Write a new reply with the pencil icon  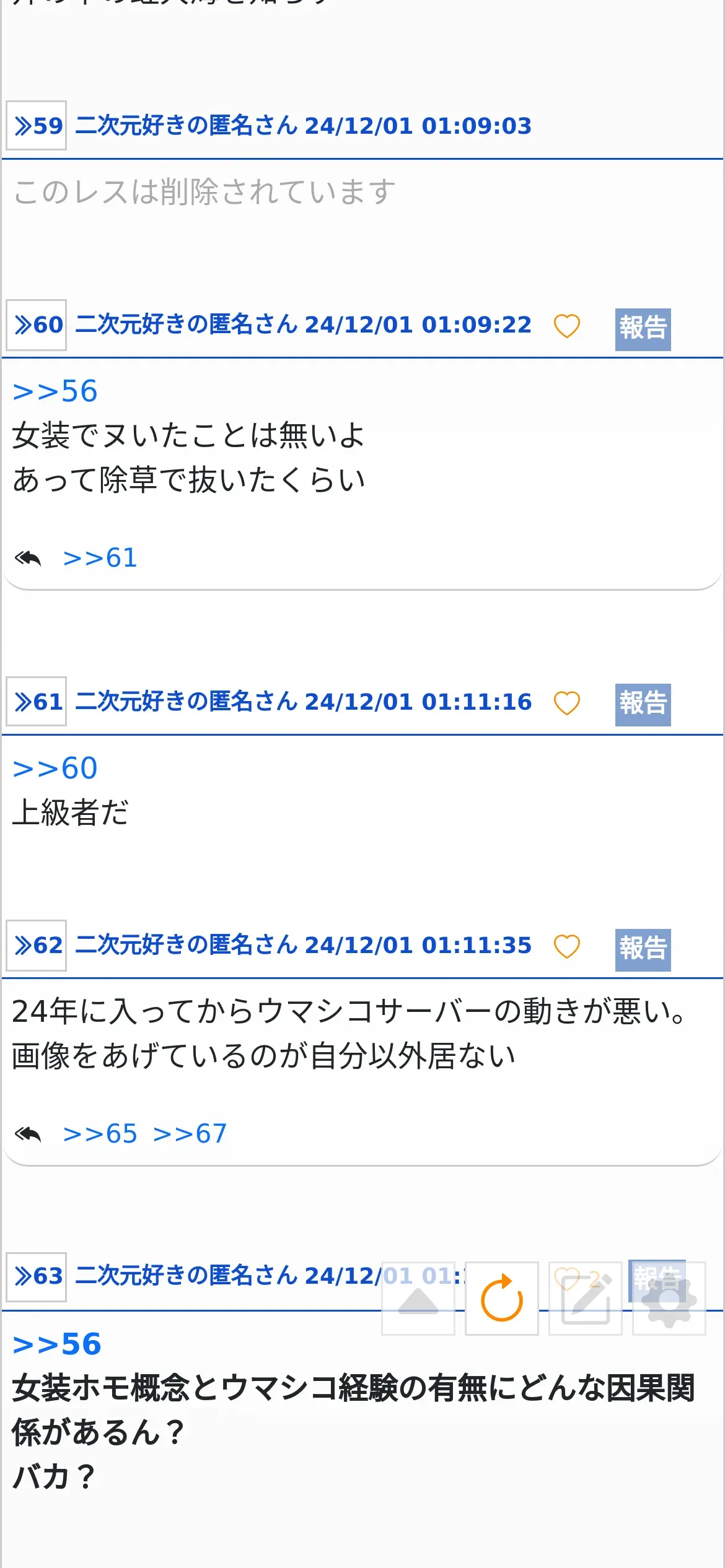[586, 1298]
